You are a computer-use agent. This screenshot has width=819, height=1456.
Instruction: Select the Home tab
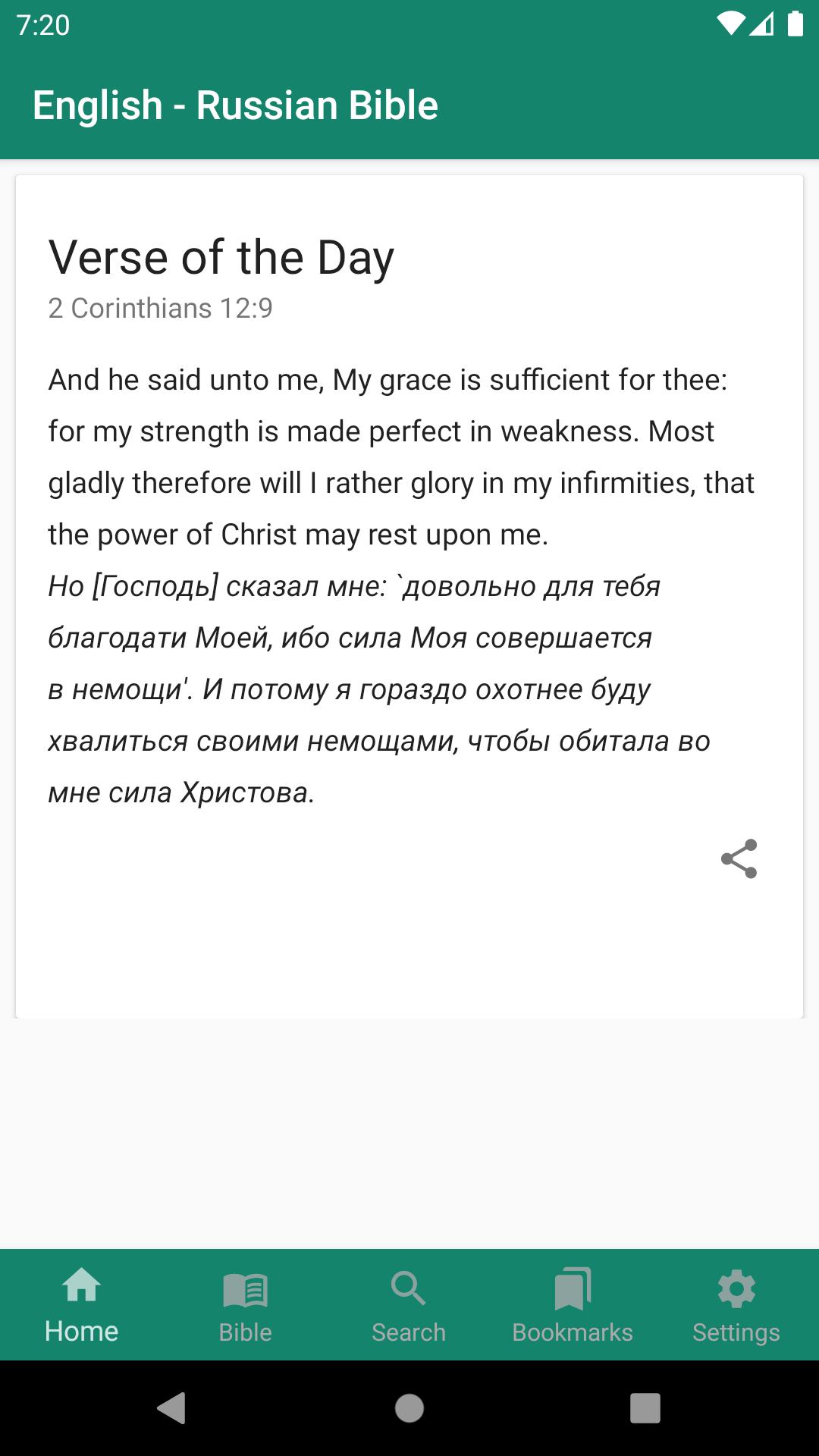[x=82, y=1306]
